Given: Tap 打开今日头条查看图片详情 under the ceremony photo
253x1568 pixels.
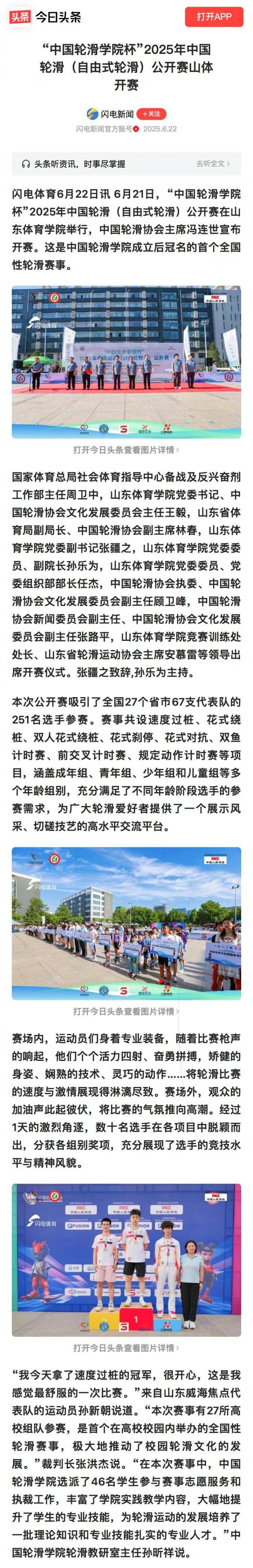Looking at the screenshot, I should pyautogui.click(x=126, y=450).
